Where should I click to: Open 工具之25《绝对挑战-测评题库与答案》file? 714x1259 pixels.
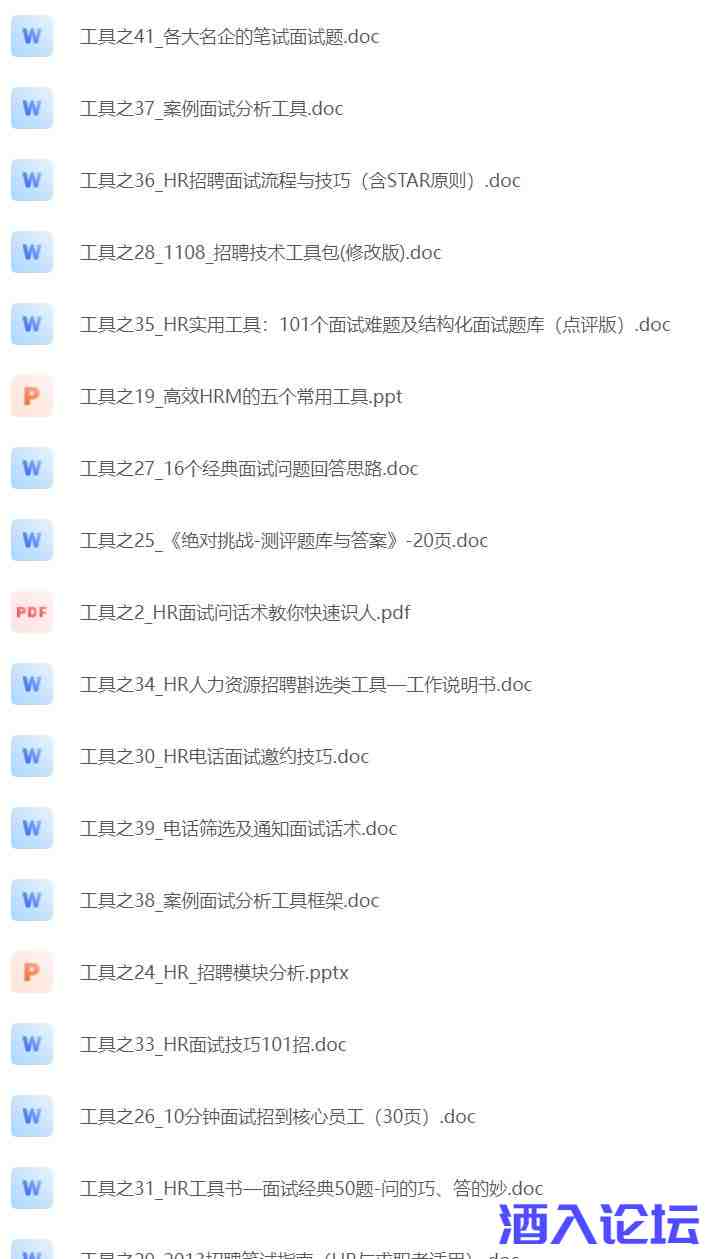pyautogui.click(x=284, y=541)
